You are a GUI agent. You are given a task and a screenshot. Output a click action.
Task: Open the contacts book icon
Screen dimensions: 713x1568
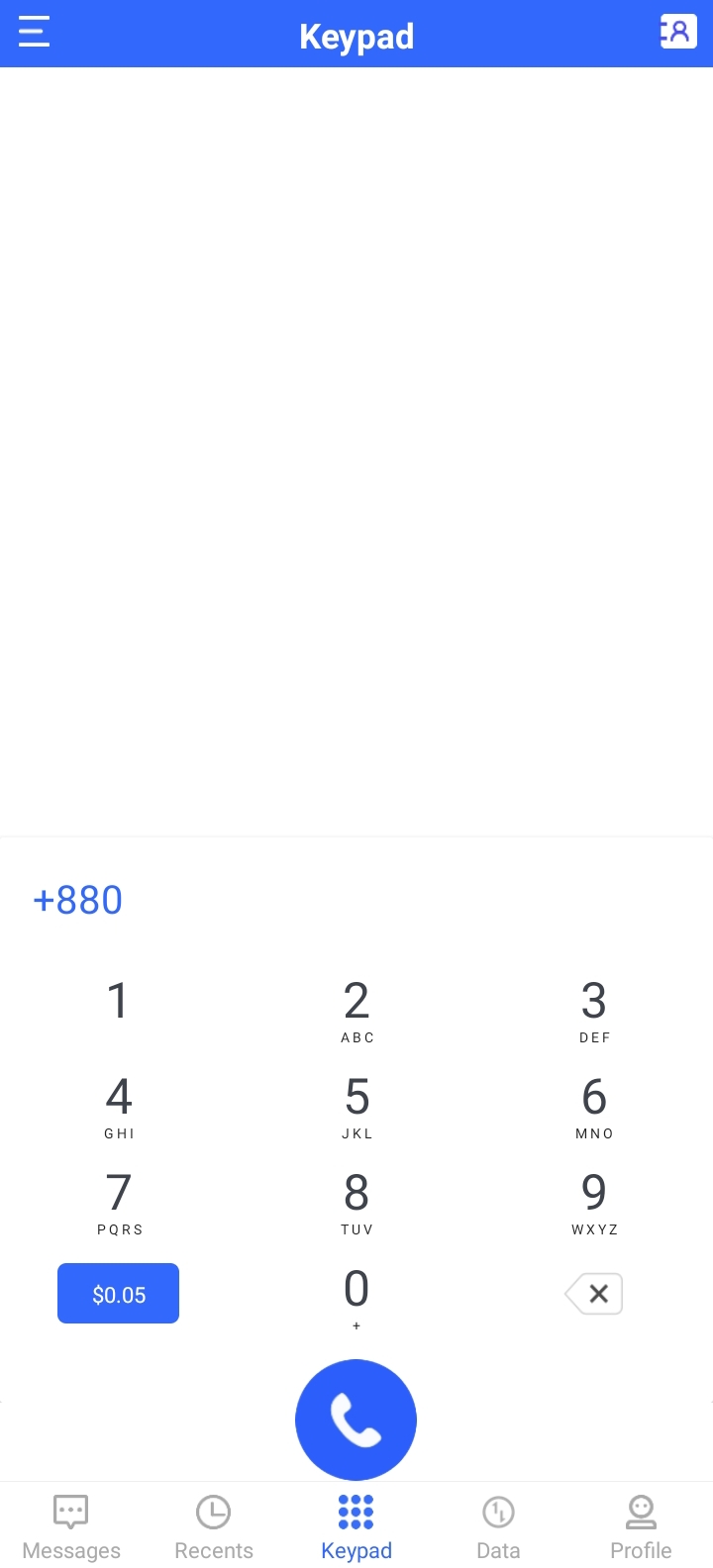tap(678, 32)
